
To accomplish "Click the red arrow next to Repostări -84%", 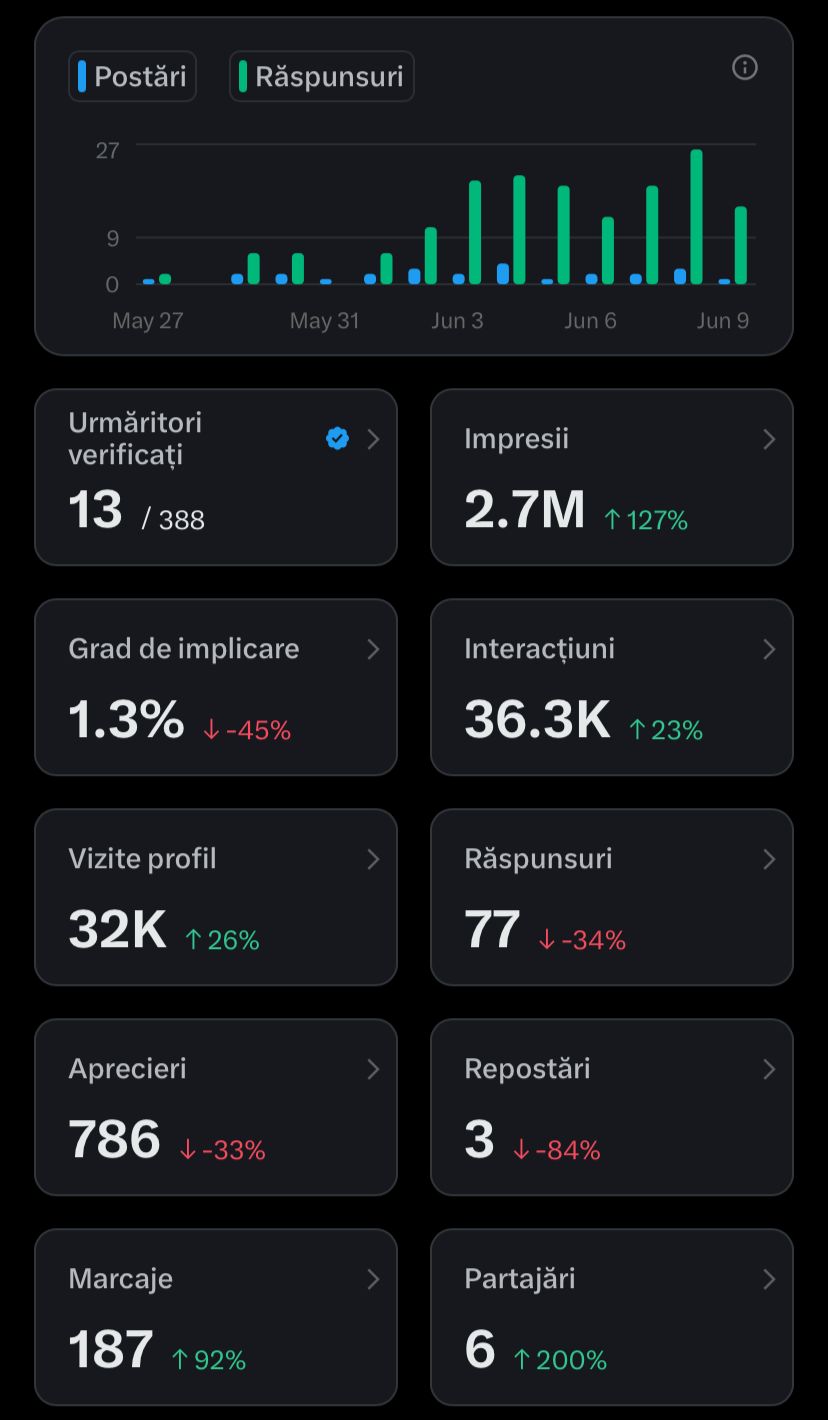I will (523, 1149).
